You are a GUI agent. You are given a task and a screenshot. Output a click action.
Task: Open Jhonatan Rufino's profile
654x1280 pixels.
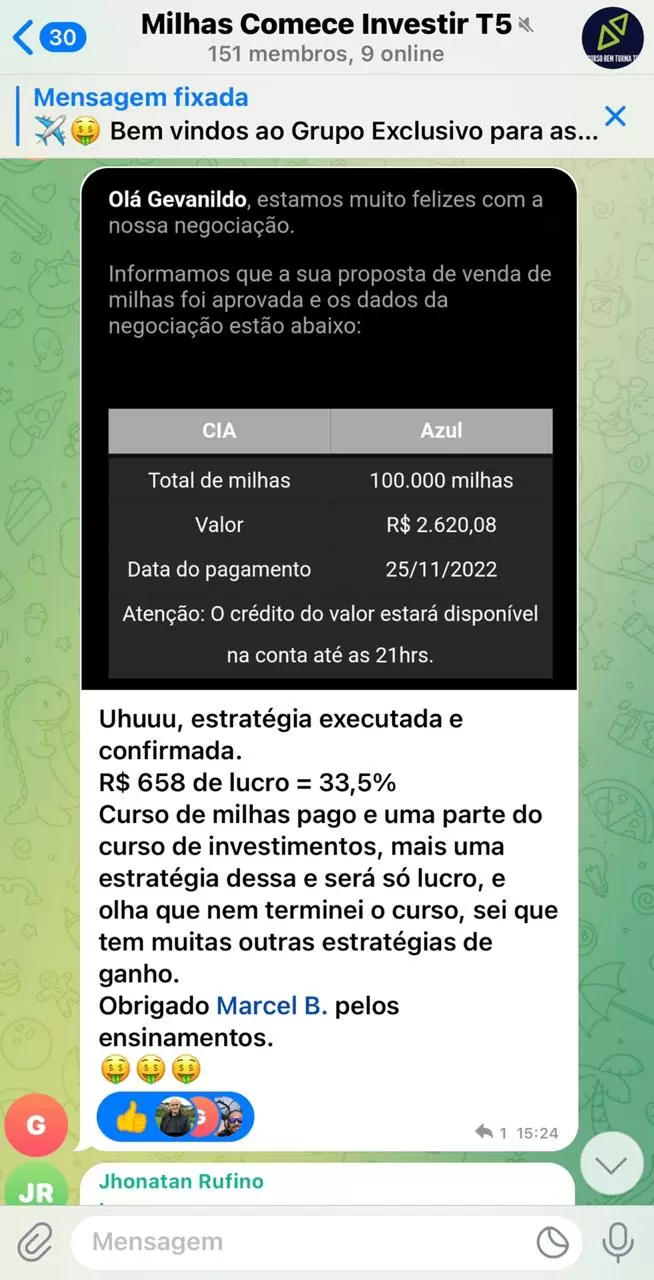181,1182
